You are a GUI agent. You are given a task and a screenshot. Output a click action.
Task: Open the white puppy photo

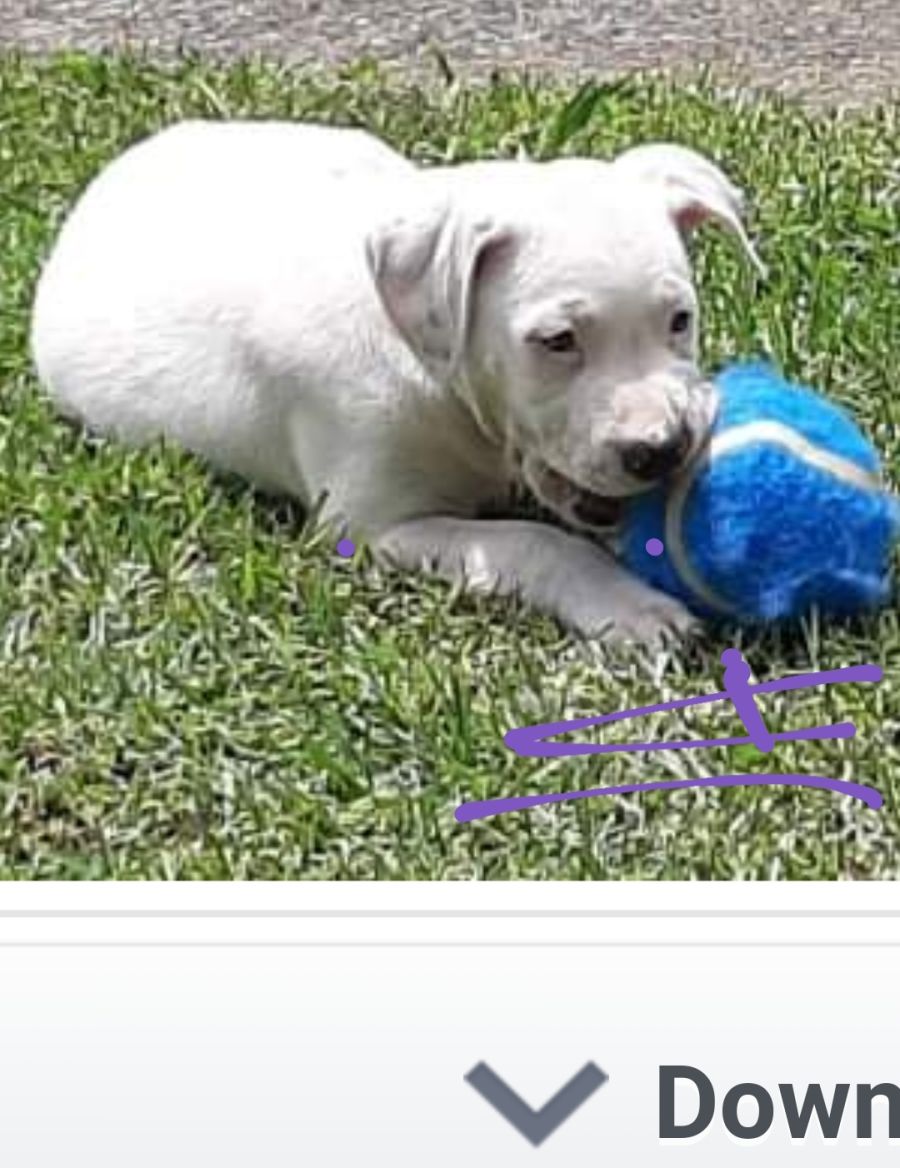(x=450, y=440)
